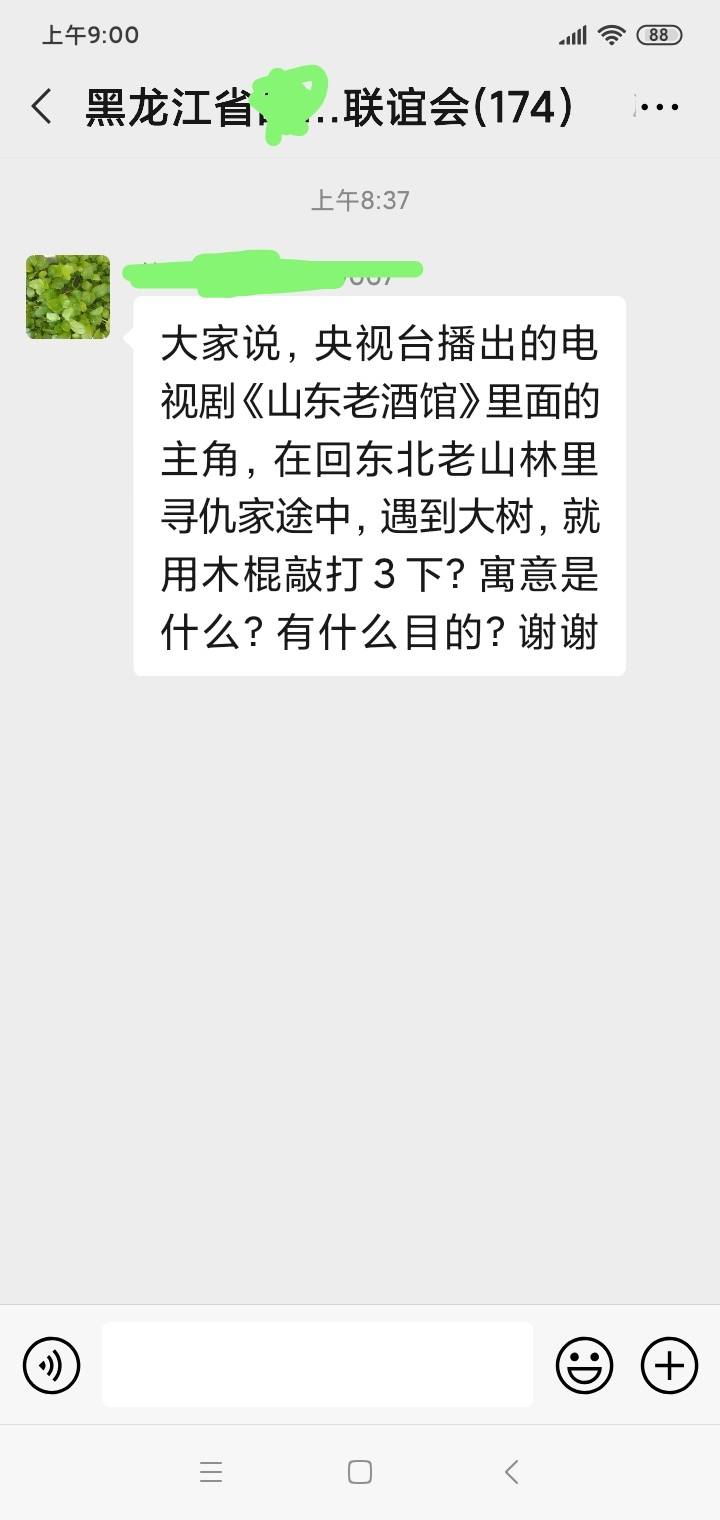
Task: Tap the plus icon for more attachments
Action: pyautogui.click(x=668, y=1364)
